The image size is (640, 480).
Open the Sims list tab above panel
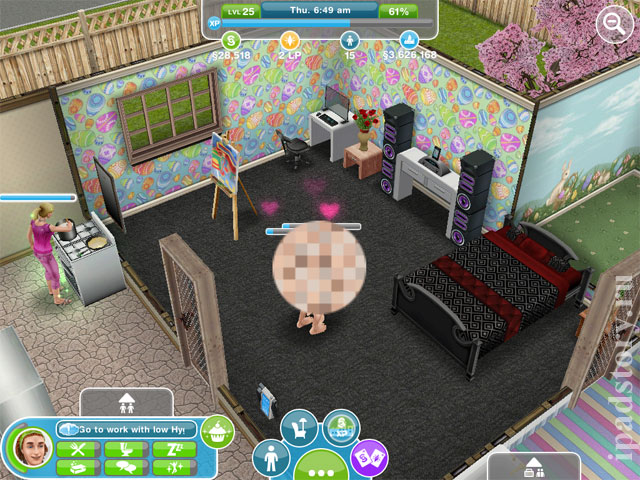(126, 402)
